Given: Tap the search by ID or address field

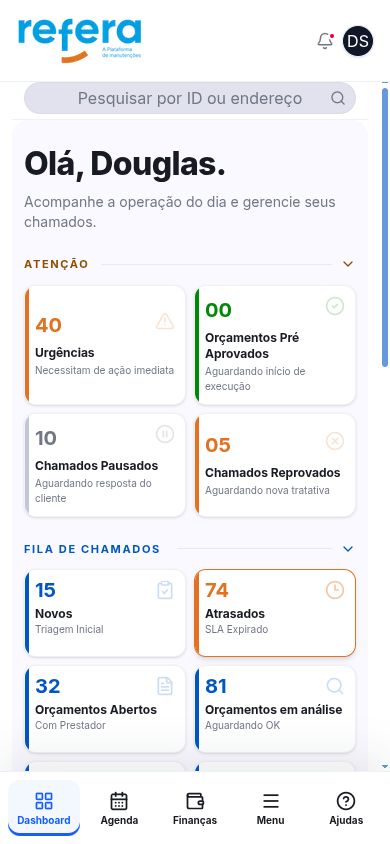Looking at the screenshot, I should point(190,99).
